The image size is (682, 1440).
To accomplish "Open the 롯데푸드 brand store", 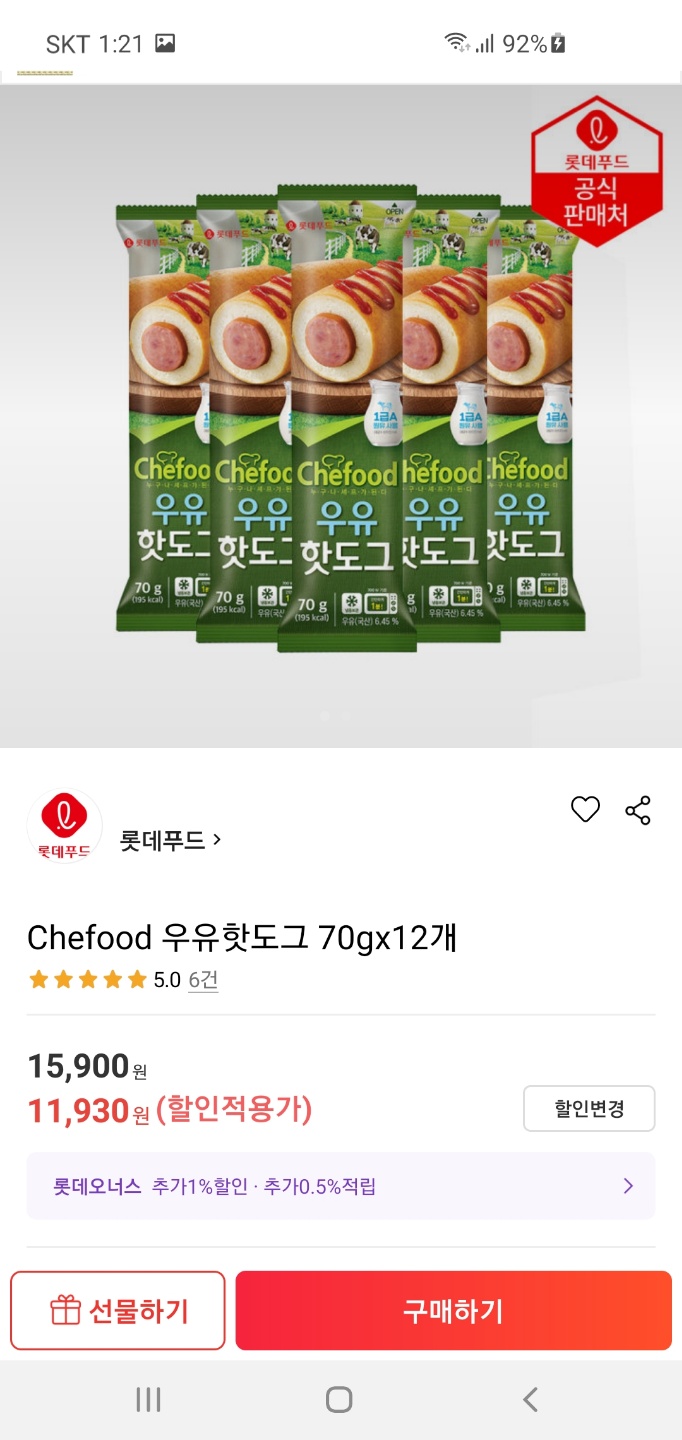I will (x=170, y=840).
